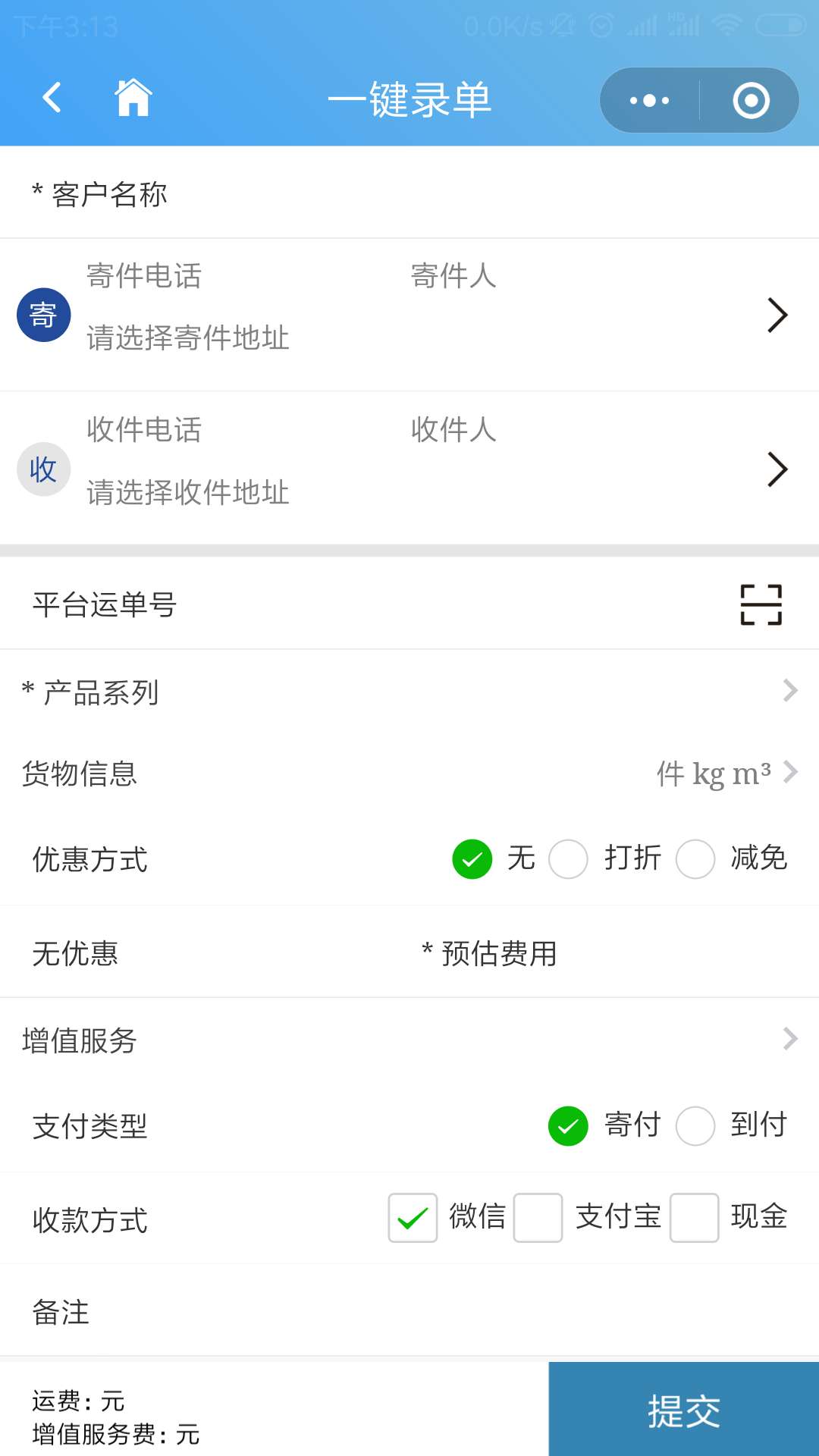Close the mini program via circle button
Viewport: 819px width, 1456px height.
[x=751, y=100]
